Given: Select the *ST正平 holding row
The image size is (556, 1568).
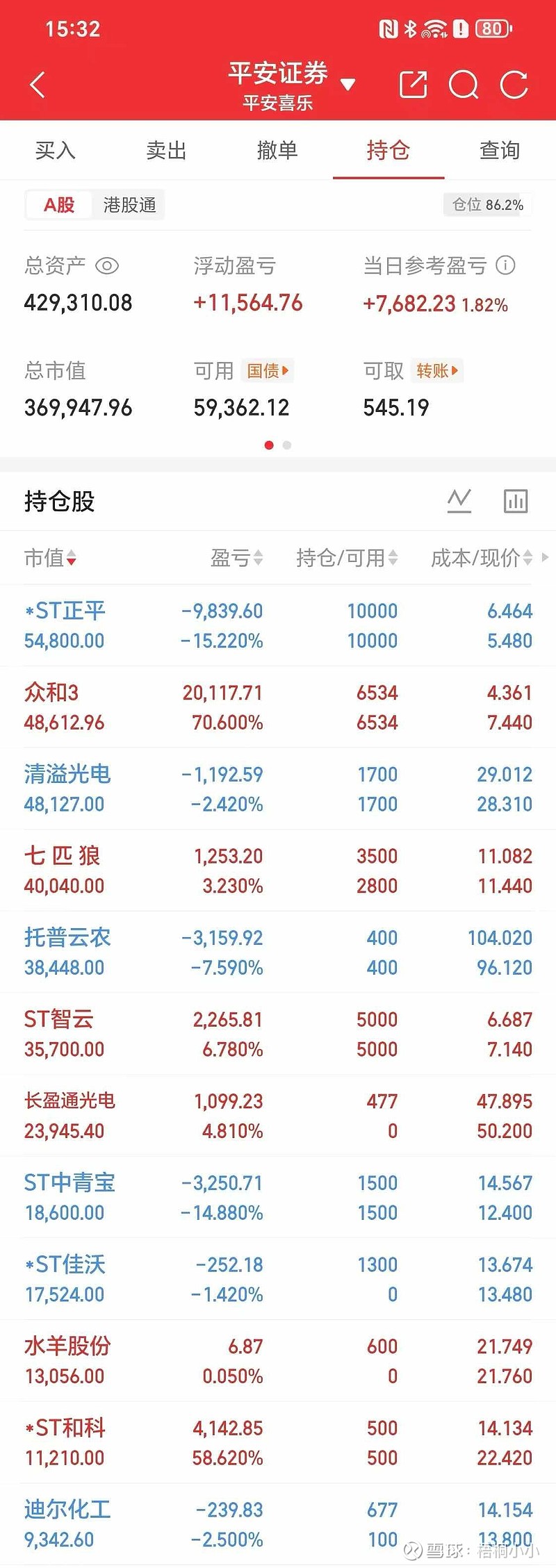Looking at the screenshot, I should click(278, 625).
